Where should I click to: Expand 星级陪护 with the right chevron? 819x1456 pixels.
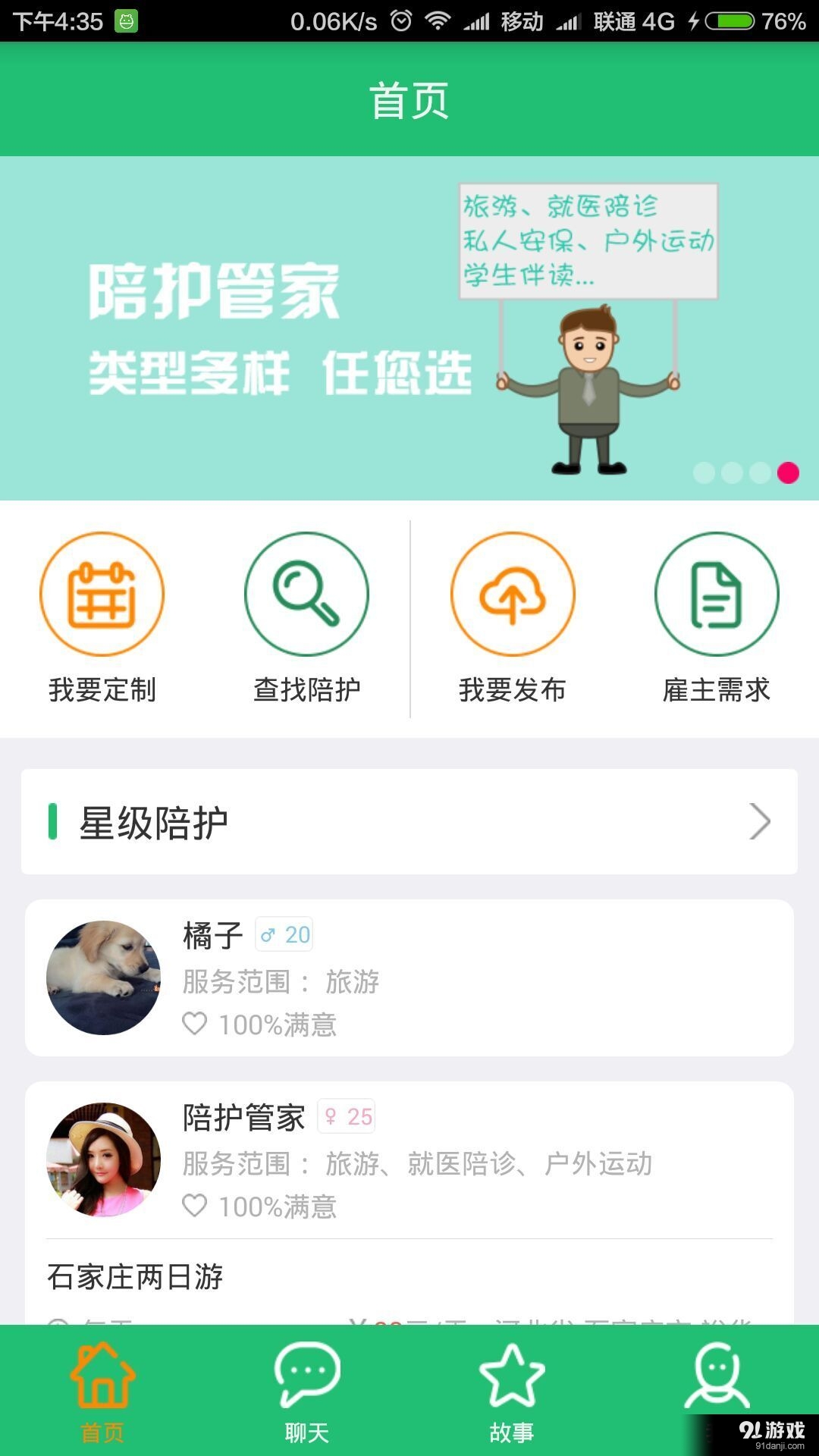coord(761,821)
